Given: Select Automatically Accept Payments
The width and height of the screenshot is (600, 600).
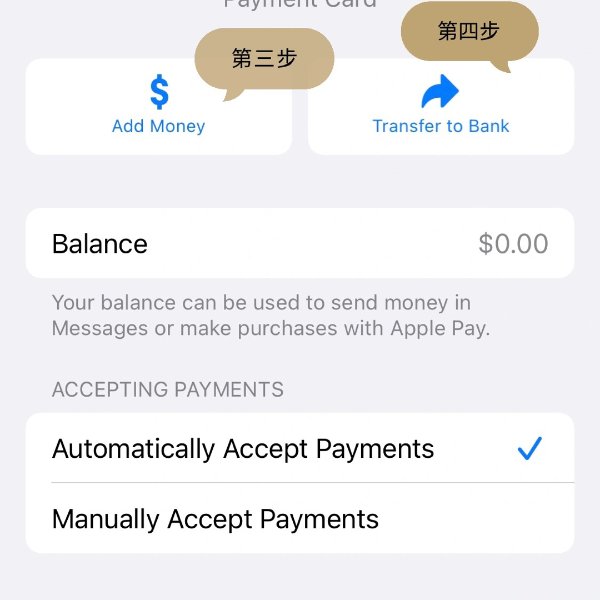Looking at the screenshot, I should point(299,449).
